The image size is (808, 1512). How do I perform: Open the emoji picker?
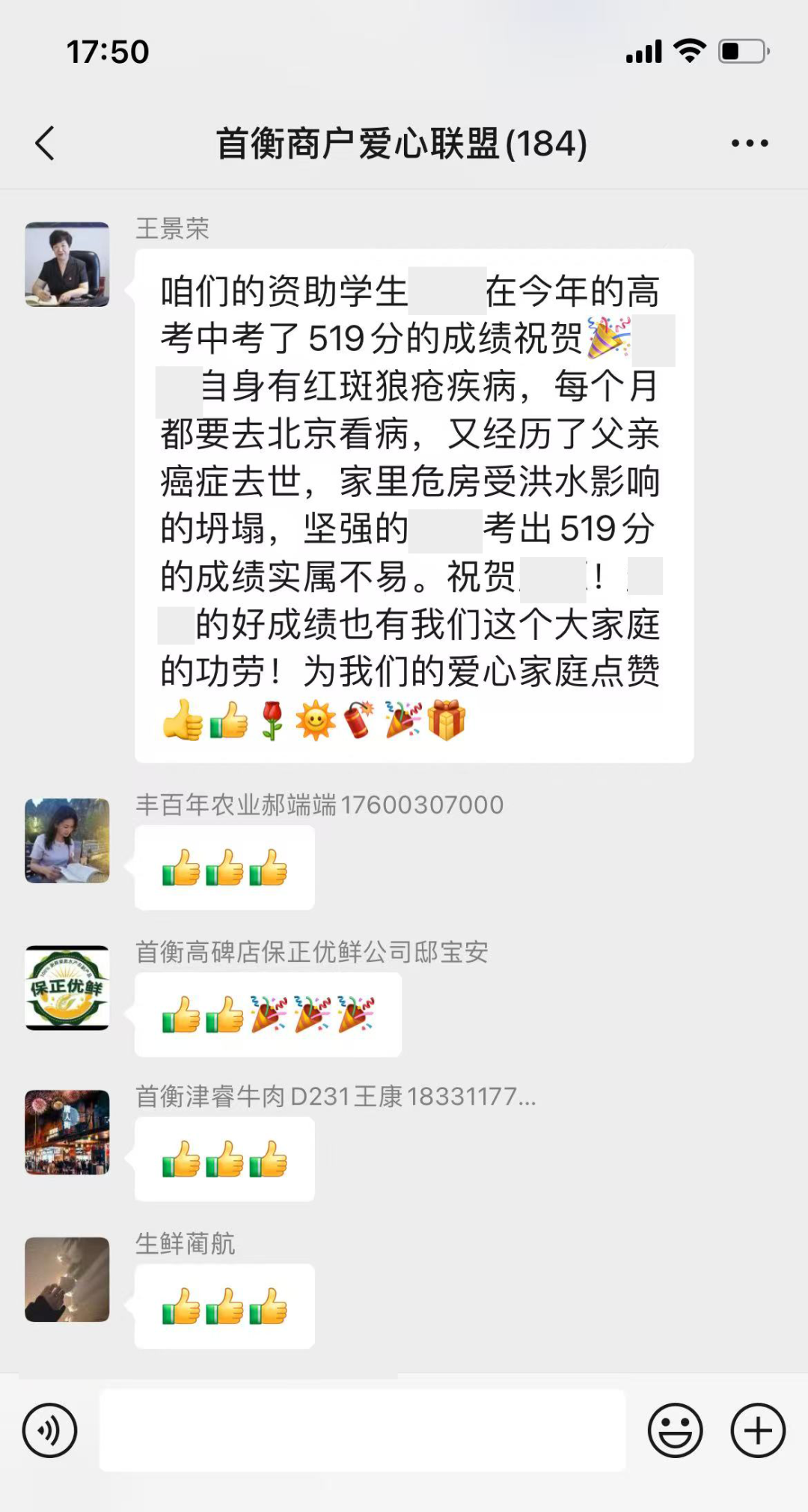(x=675, y=1430)
